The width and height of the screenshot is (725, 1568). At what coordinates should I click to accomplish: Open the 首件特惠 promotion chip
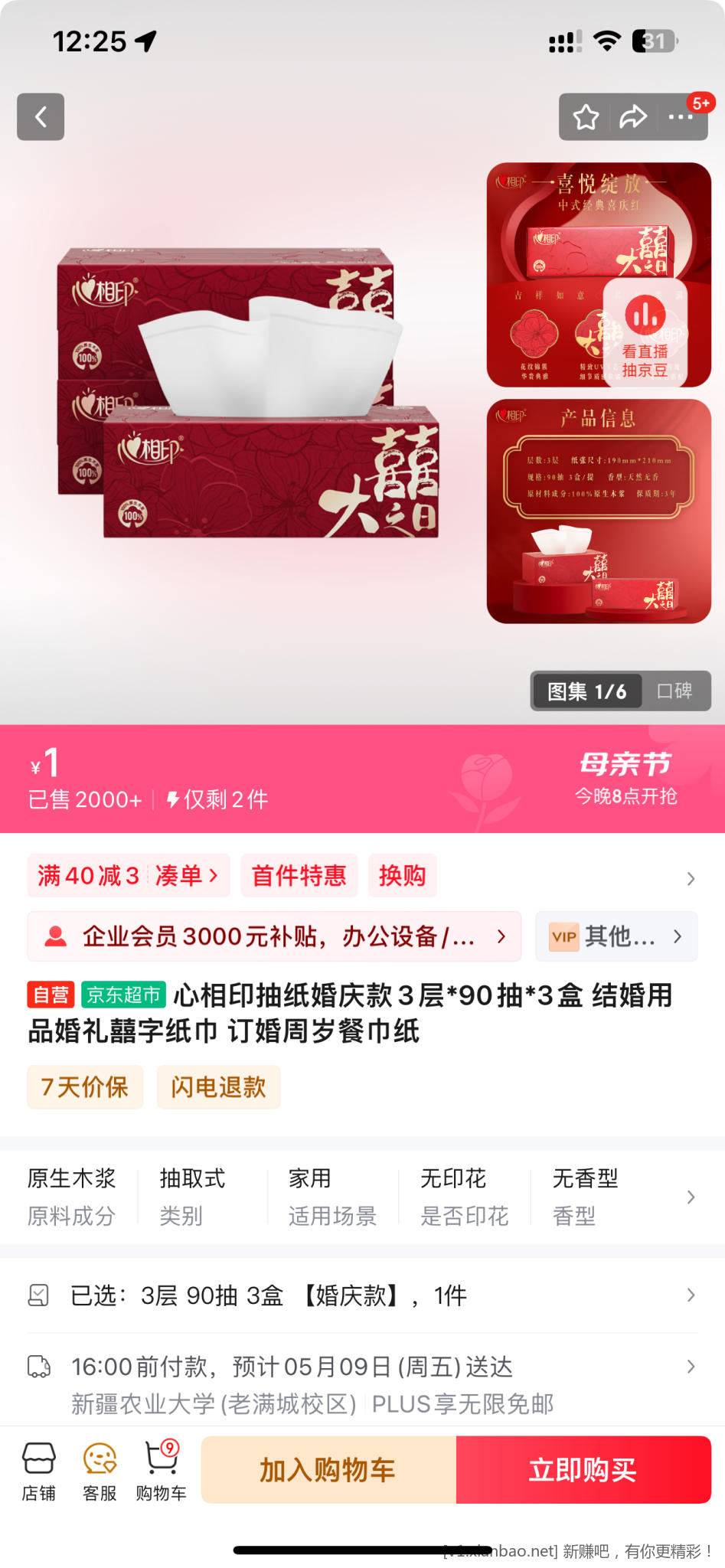tap(299, 875)
